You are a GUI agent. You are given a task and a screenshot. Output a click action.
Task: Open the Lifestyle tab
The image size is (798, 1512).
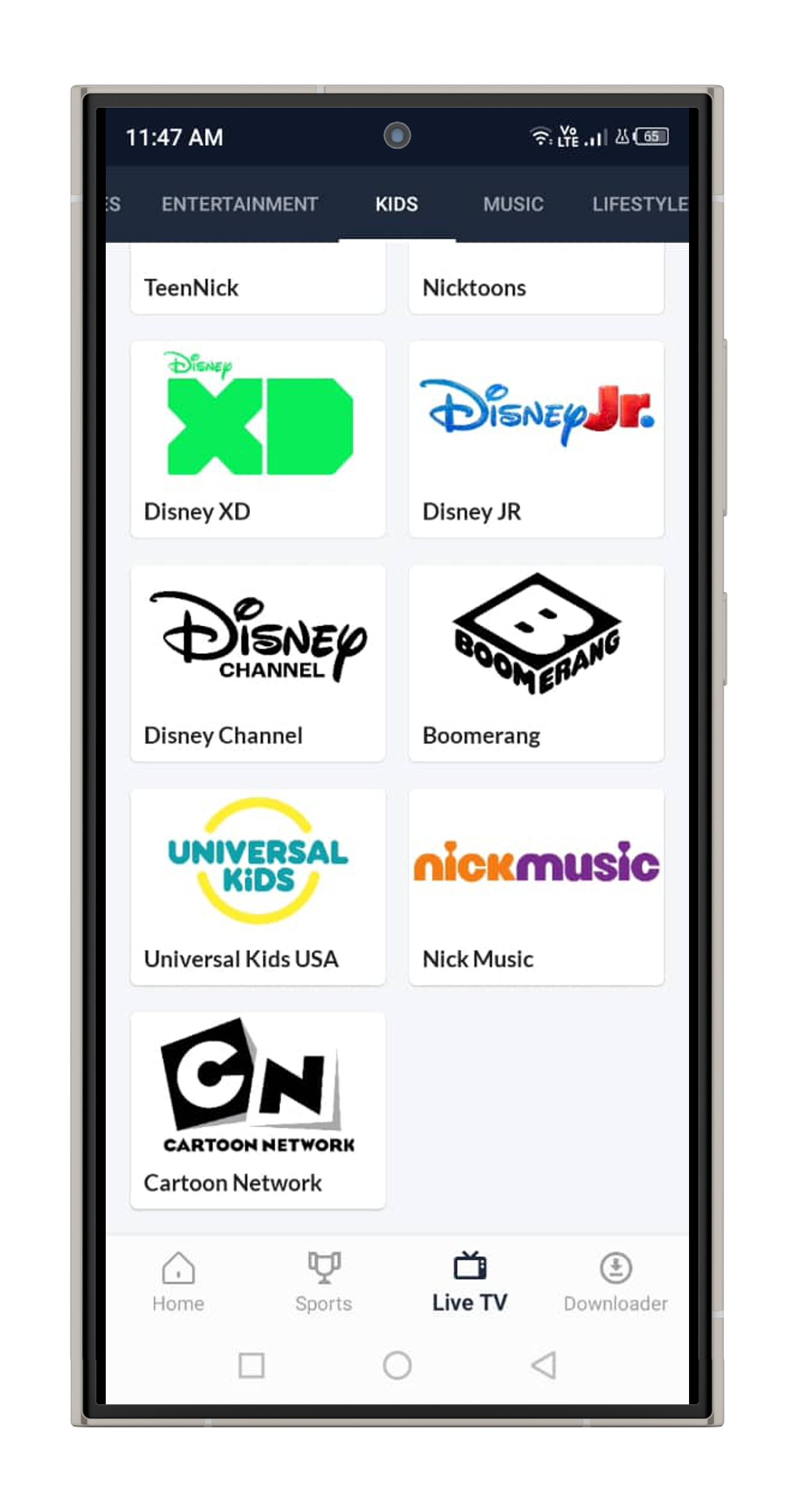(638, 204)
